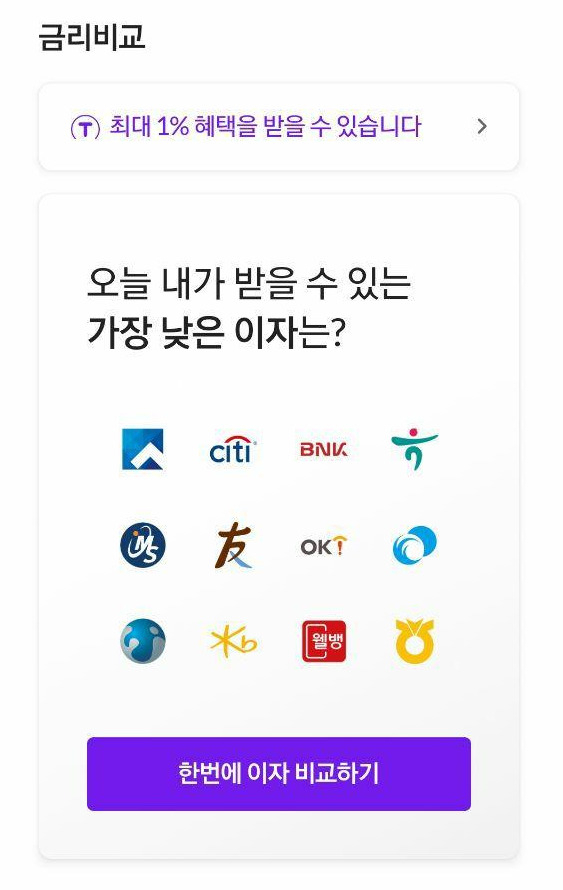Tap 한번에 이자 비교하기 button
Screen dimensions: 563x890
279,773
